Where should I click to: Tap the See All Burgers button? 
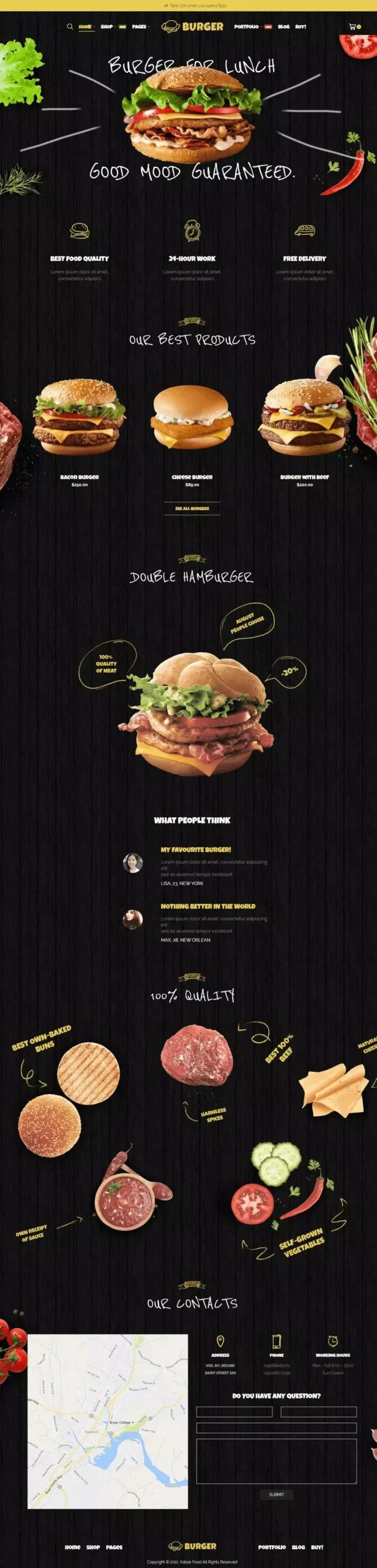pyautogui.click(x=192, y=508)
